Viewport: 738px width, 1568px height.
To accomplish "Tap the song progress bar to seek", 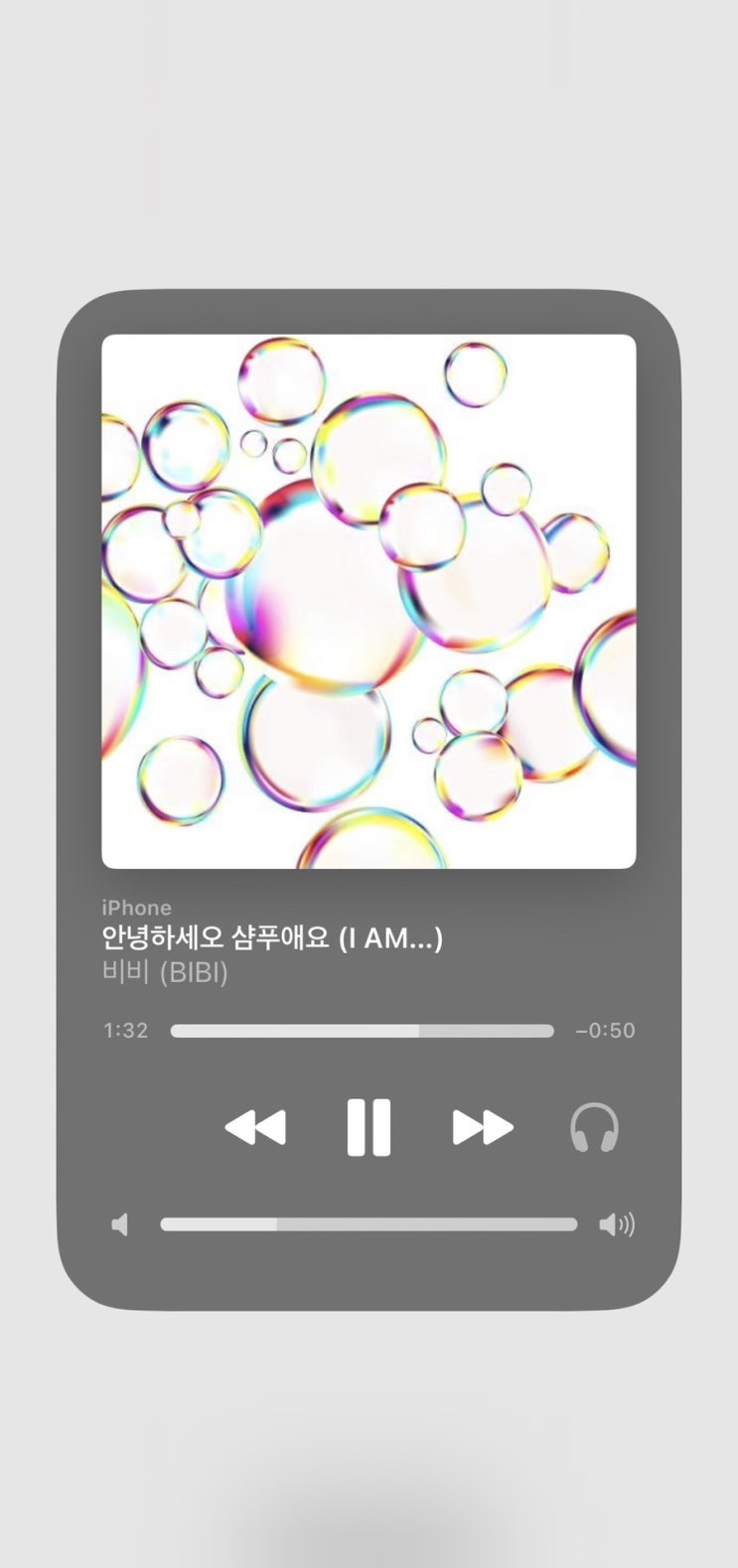I will 362,1031.
